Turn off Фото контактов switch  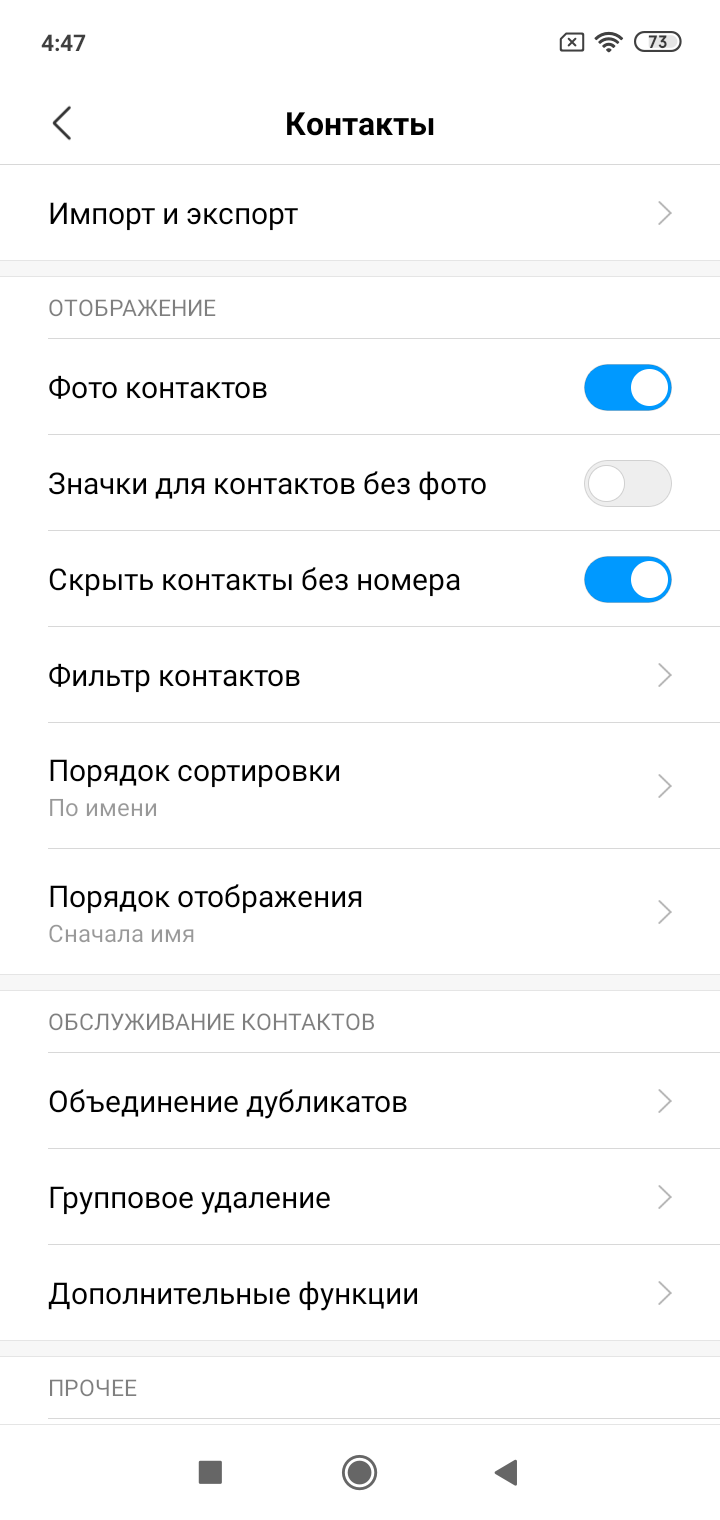(x=627, y=388)
